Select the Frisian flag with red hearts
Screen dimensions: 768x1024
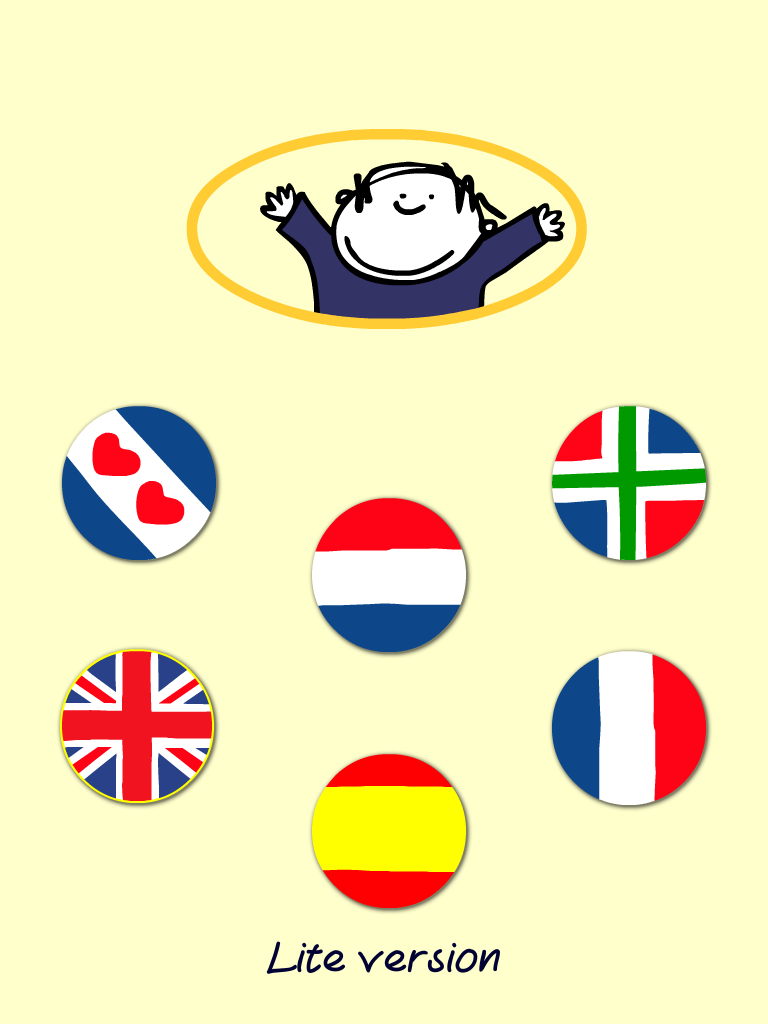(x=139, y=482)
